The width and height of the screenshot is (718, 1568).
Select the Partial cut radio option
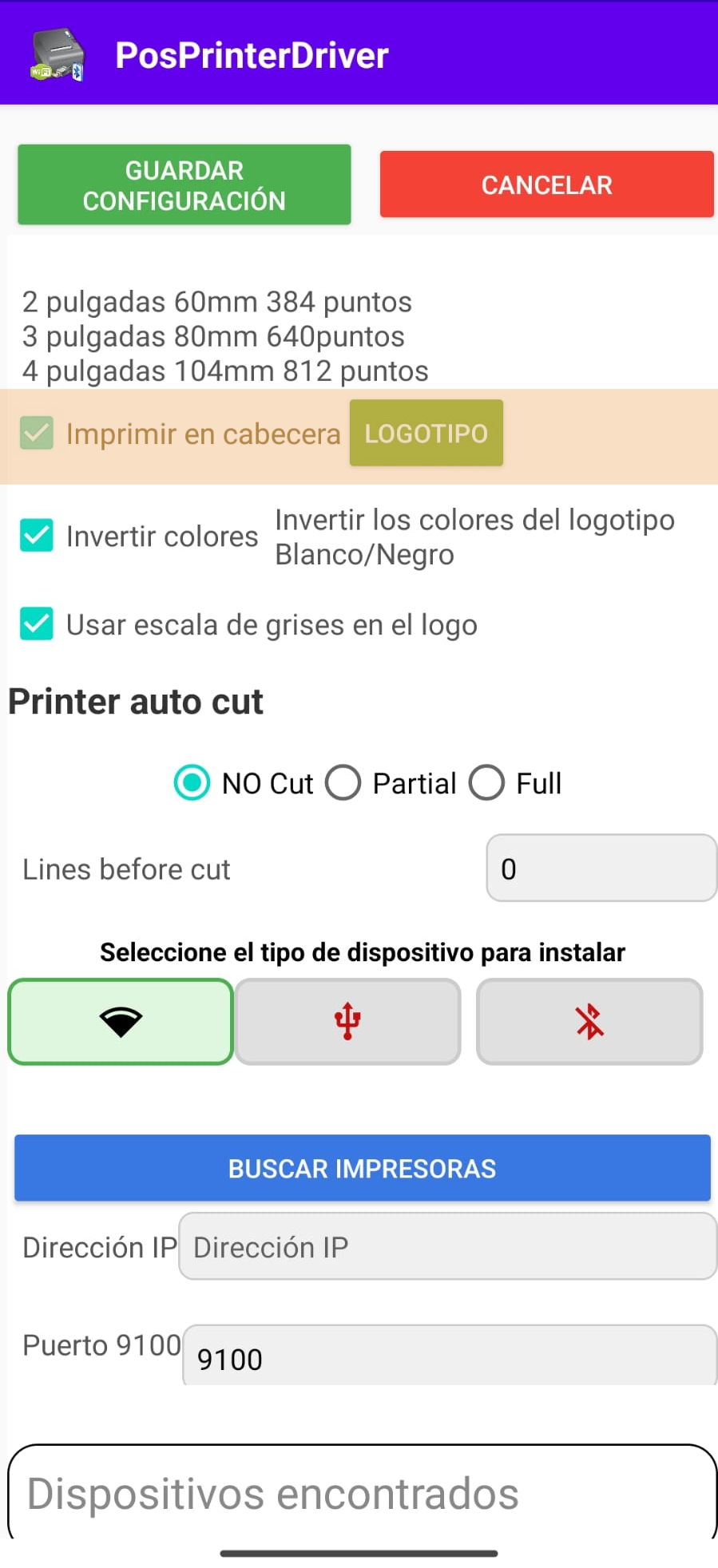tap(343, 783)
